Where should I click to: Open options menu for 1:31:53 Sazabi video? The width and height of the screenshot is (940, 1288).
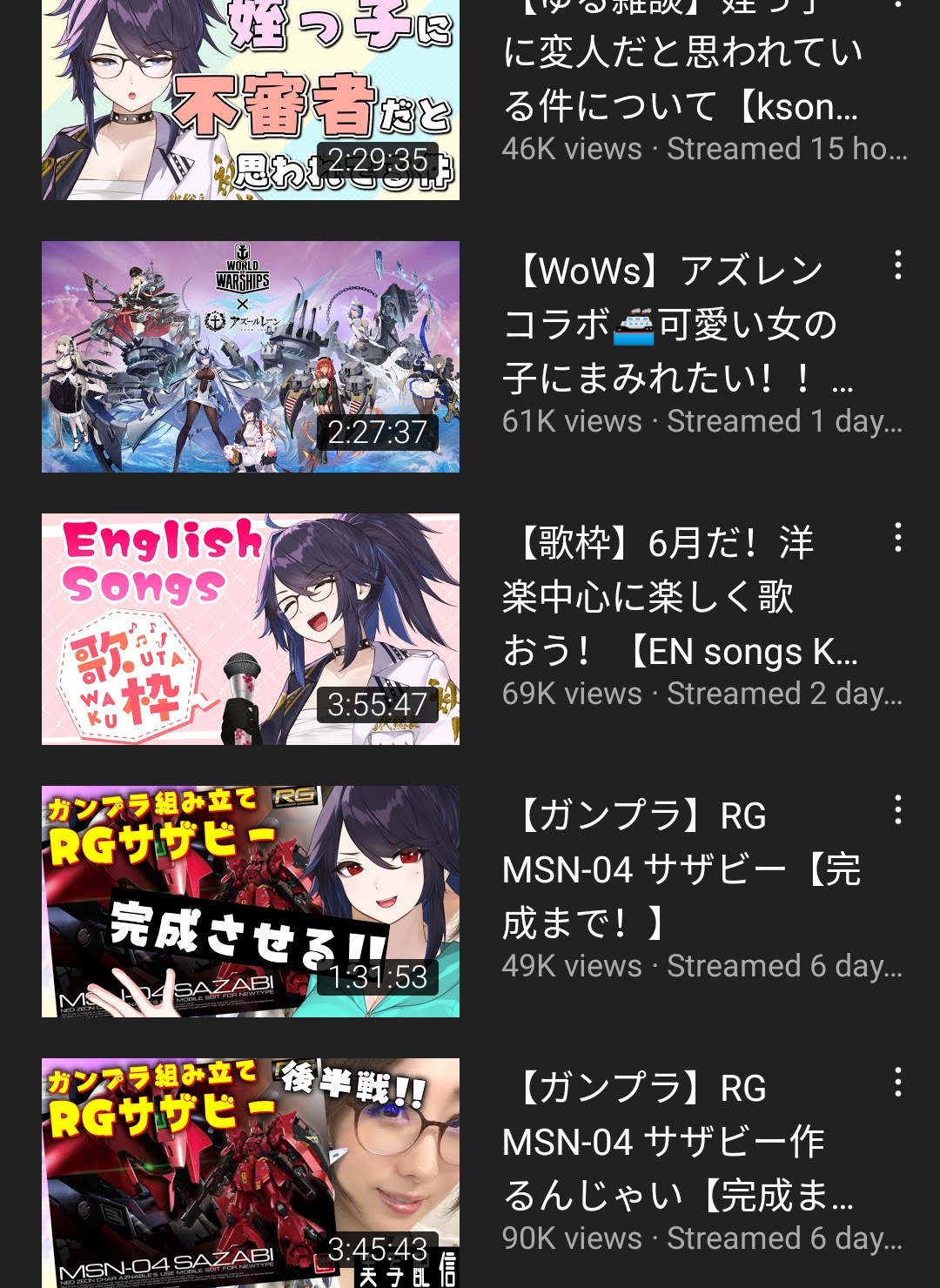pyautogui.click(x=897, y=810)
